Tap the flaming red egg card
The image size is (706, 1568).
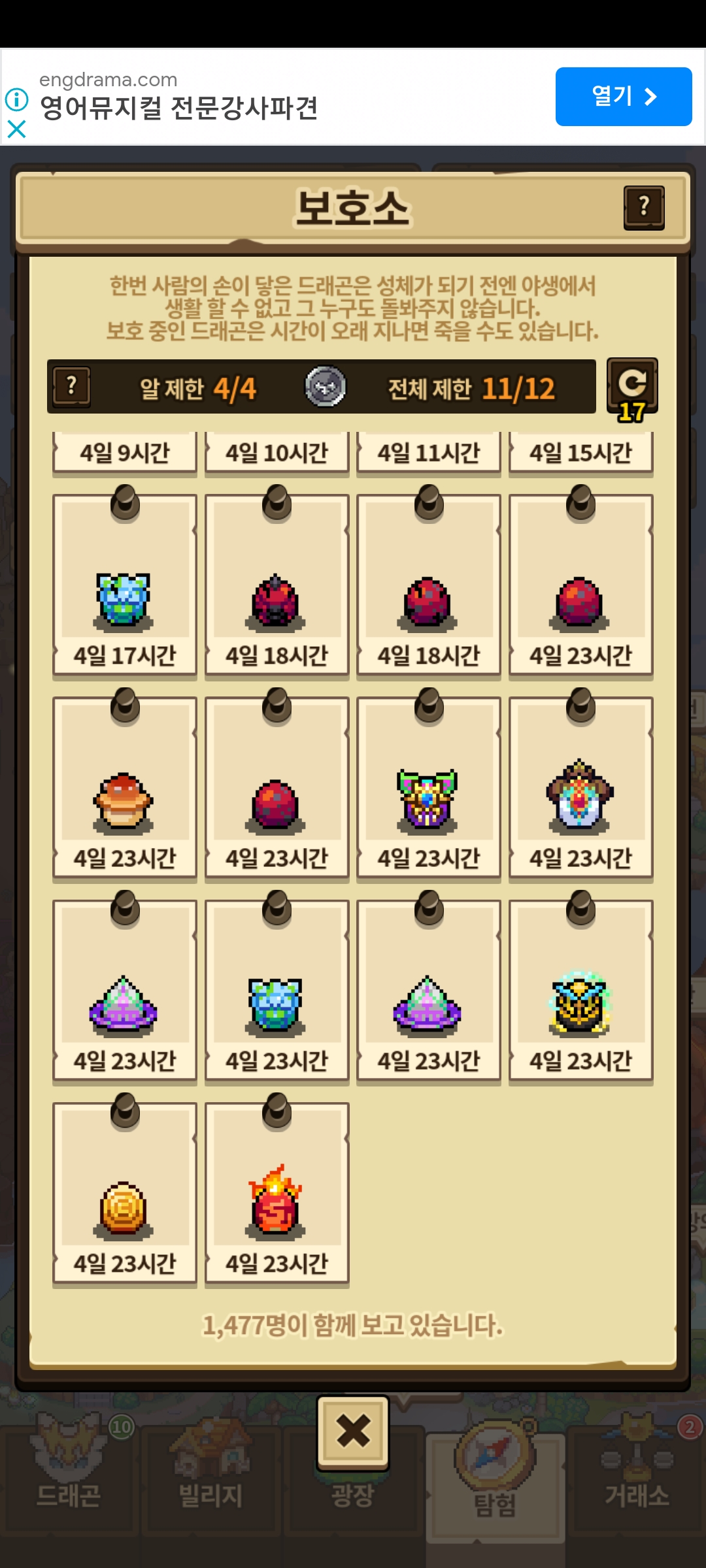tap(277, 1192)
